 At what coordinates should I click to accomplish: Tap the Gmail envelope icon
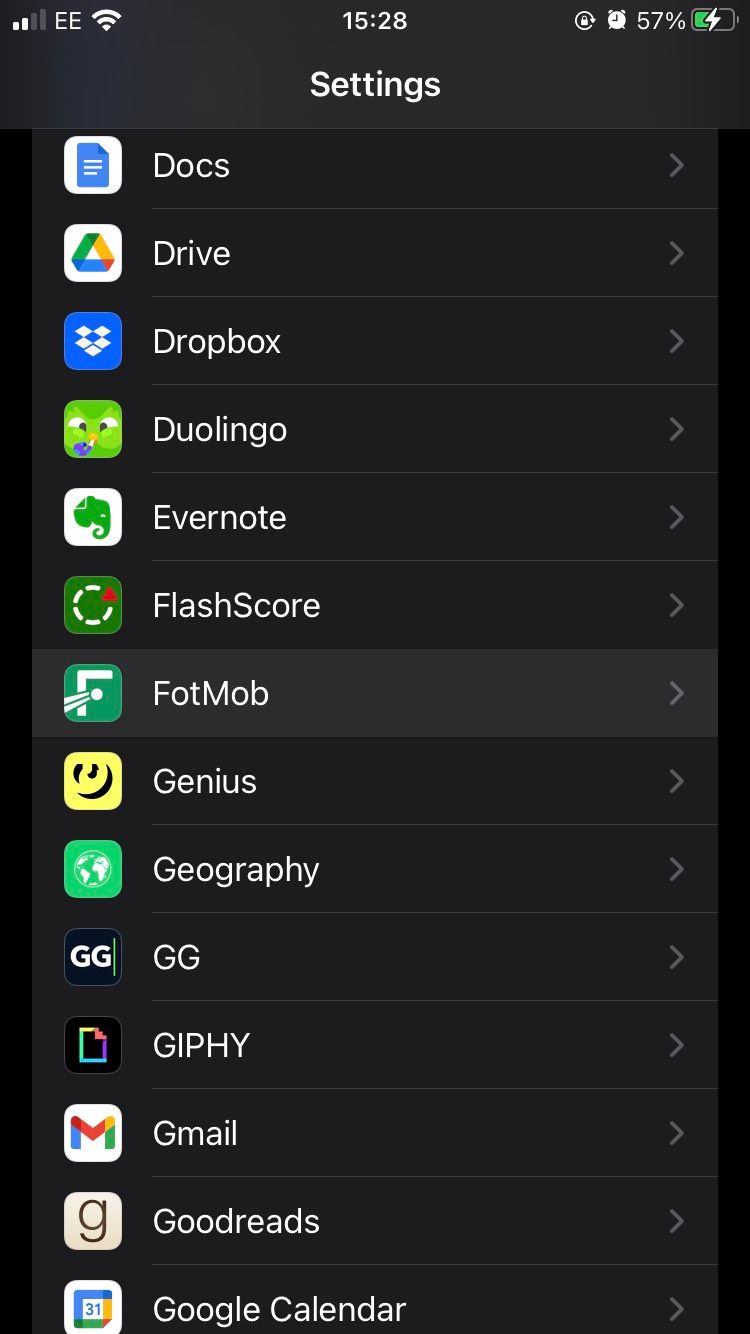tap(92, 1133)
